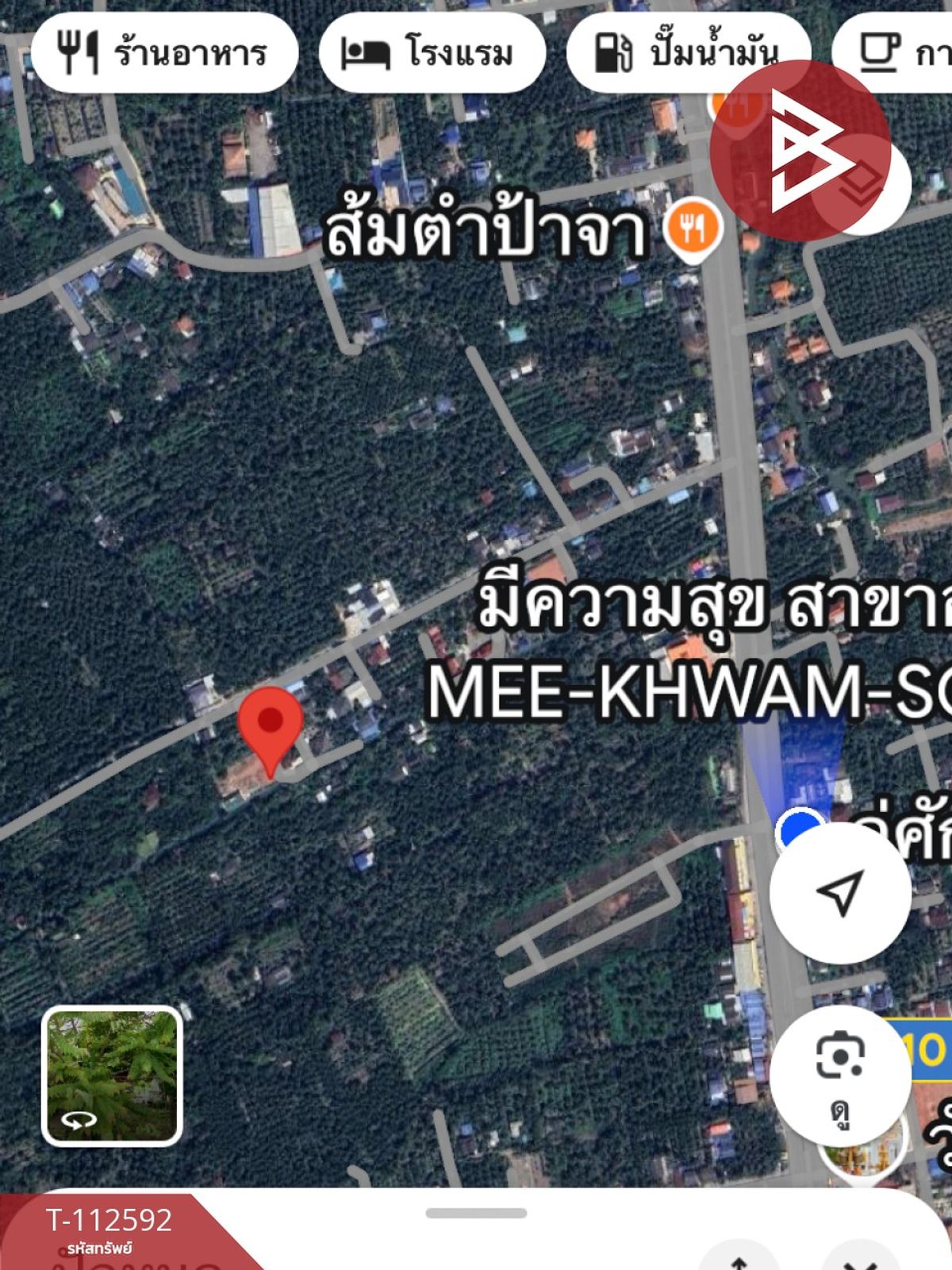The height and width of the screenshot is (1270, 952).
Task: Tap the bottom sheet drag handle
Action: (x=476, y=1213)
